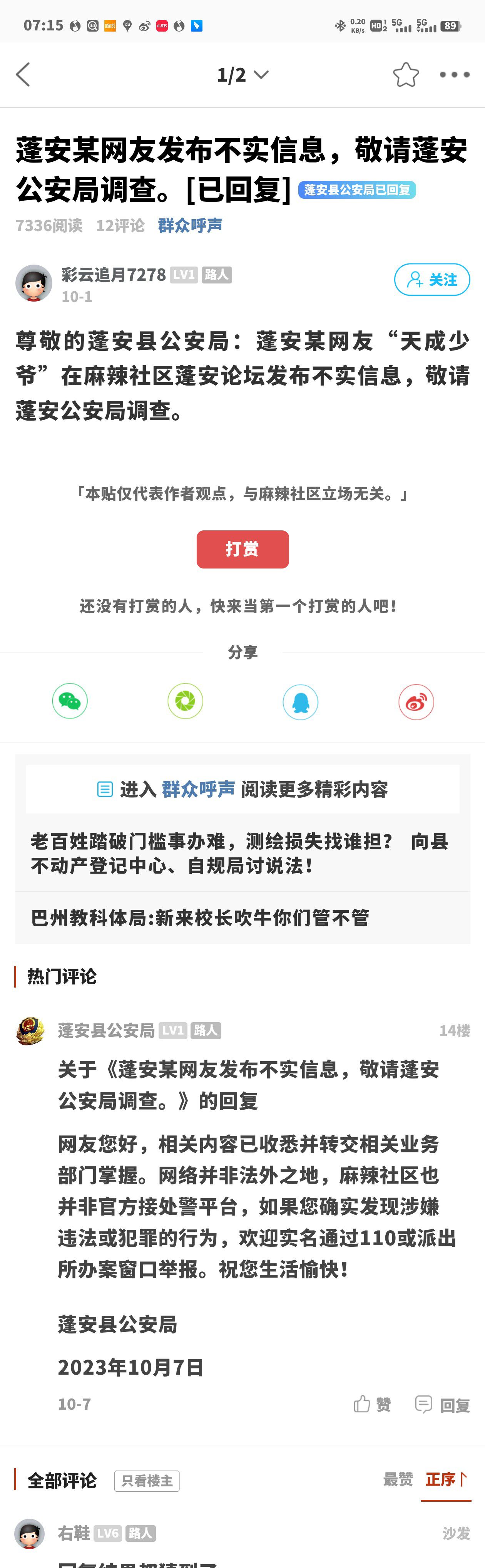Open the profile of 彩云追月7278
This screenshot has height=1568, width=485.
point(112,275)
